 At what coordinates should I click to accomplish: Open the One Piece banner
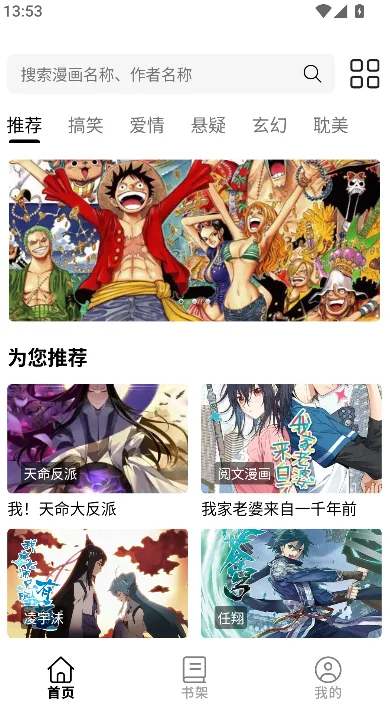coord(195,240)
